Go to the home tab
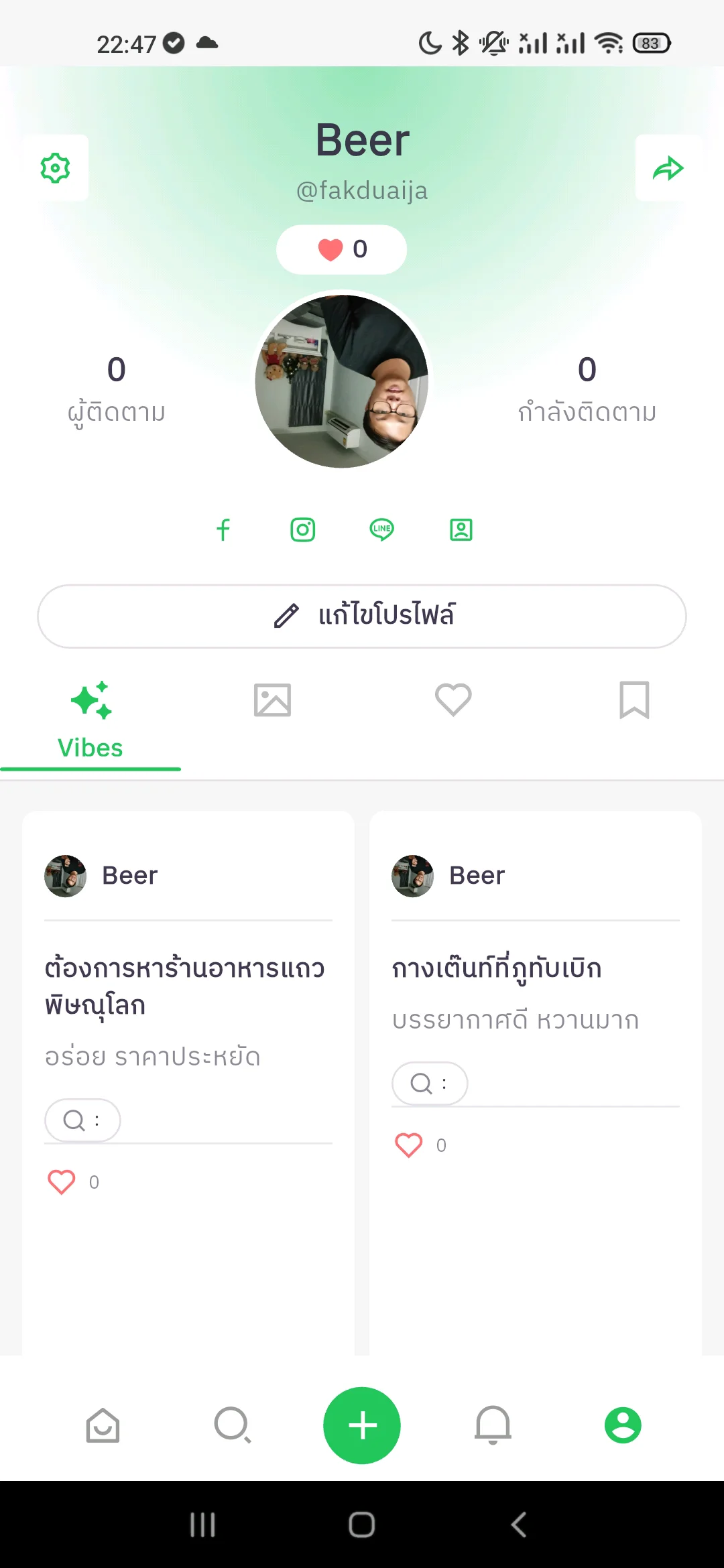 103,1425
